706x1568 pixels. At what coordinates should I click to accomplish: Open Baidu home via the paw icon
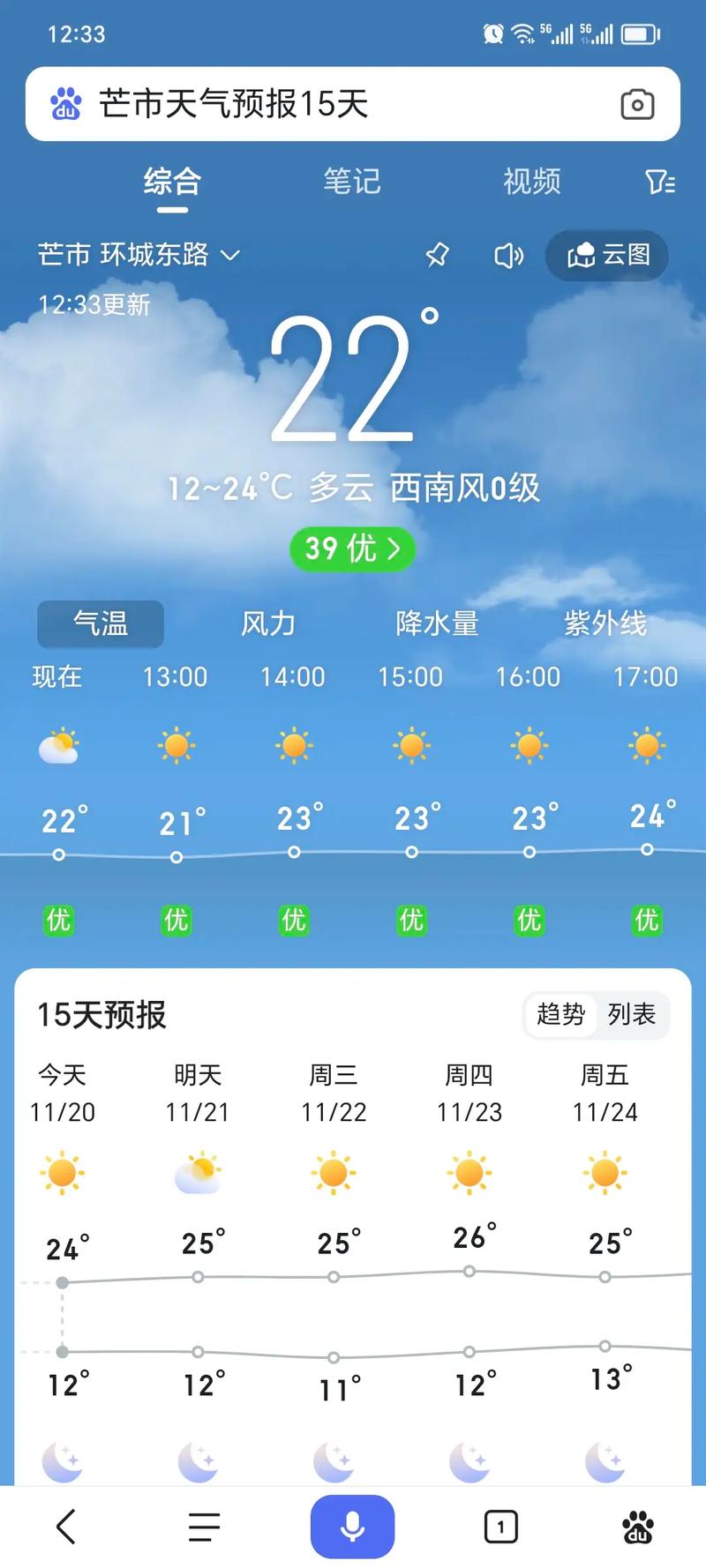pyautogui.click(x=637, y=1527)
